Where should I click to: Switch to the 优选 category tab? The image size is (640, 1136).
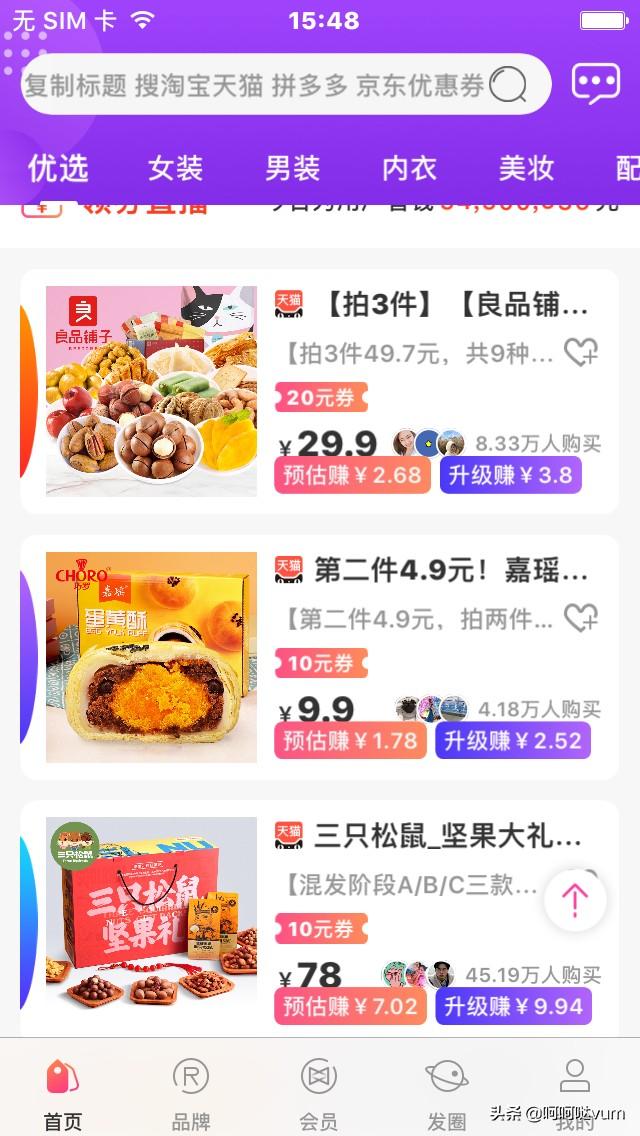[58, 168]
